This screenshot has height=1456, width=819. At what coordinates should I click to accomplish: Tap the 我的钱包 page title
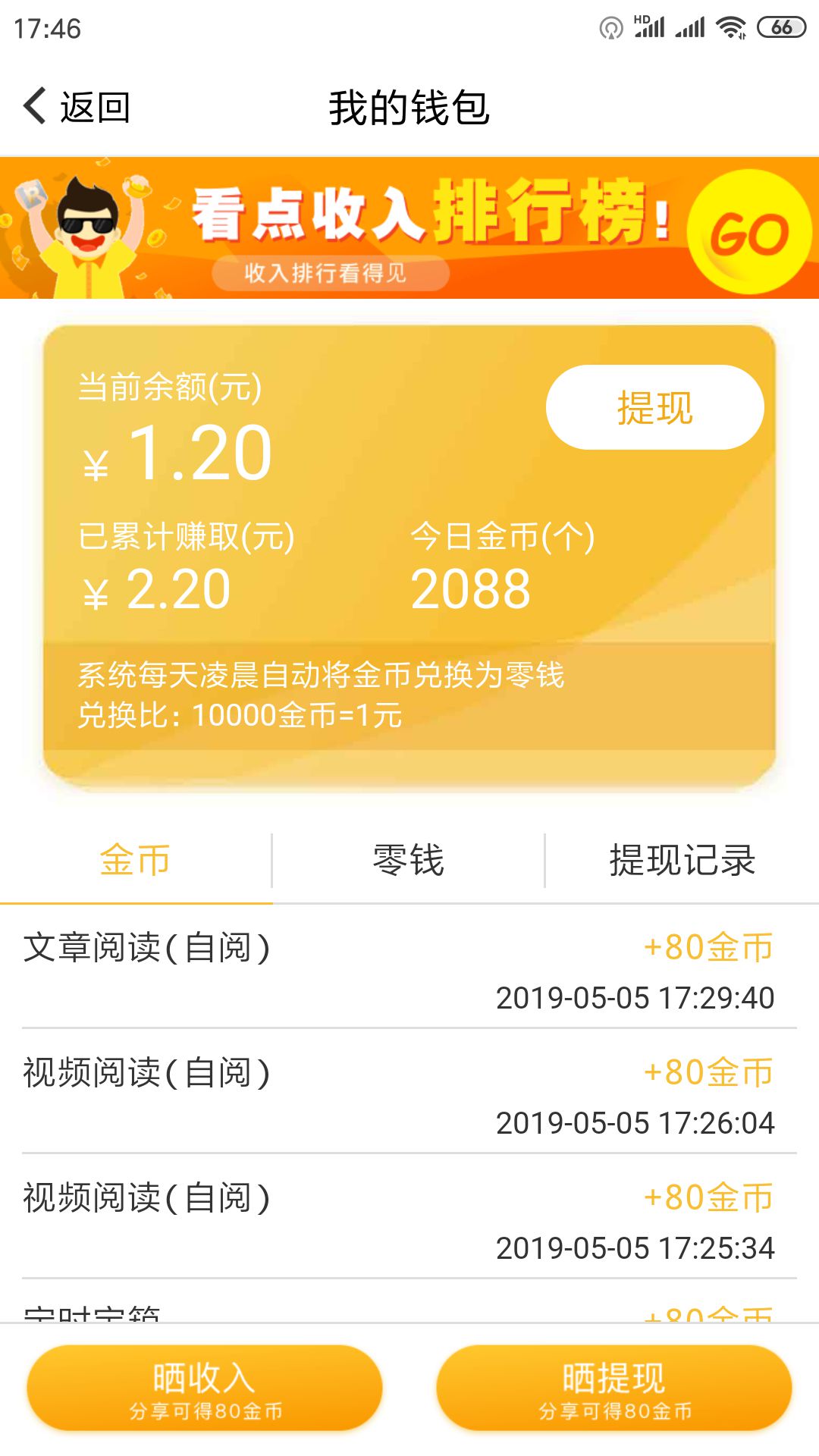(x=409, y=106)
